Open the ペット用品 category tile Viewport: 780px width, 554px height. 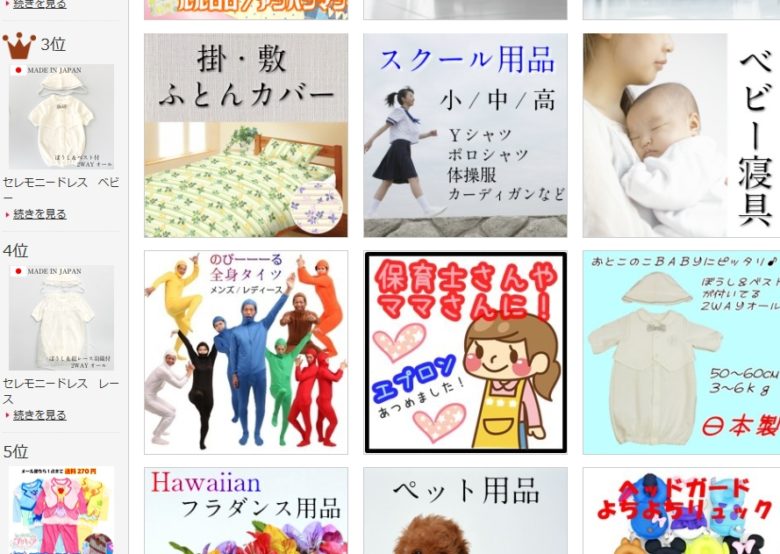465,510
